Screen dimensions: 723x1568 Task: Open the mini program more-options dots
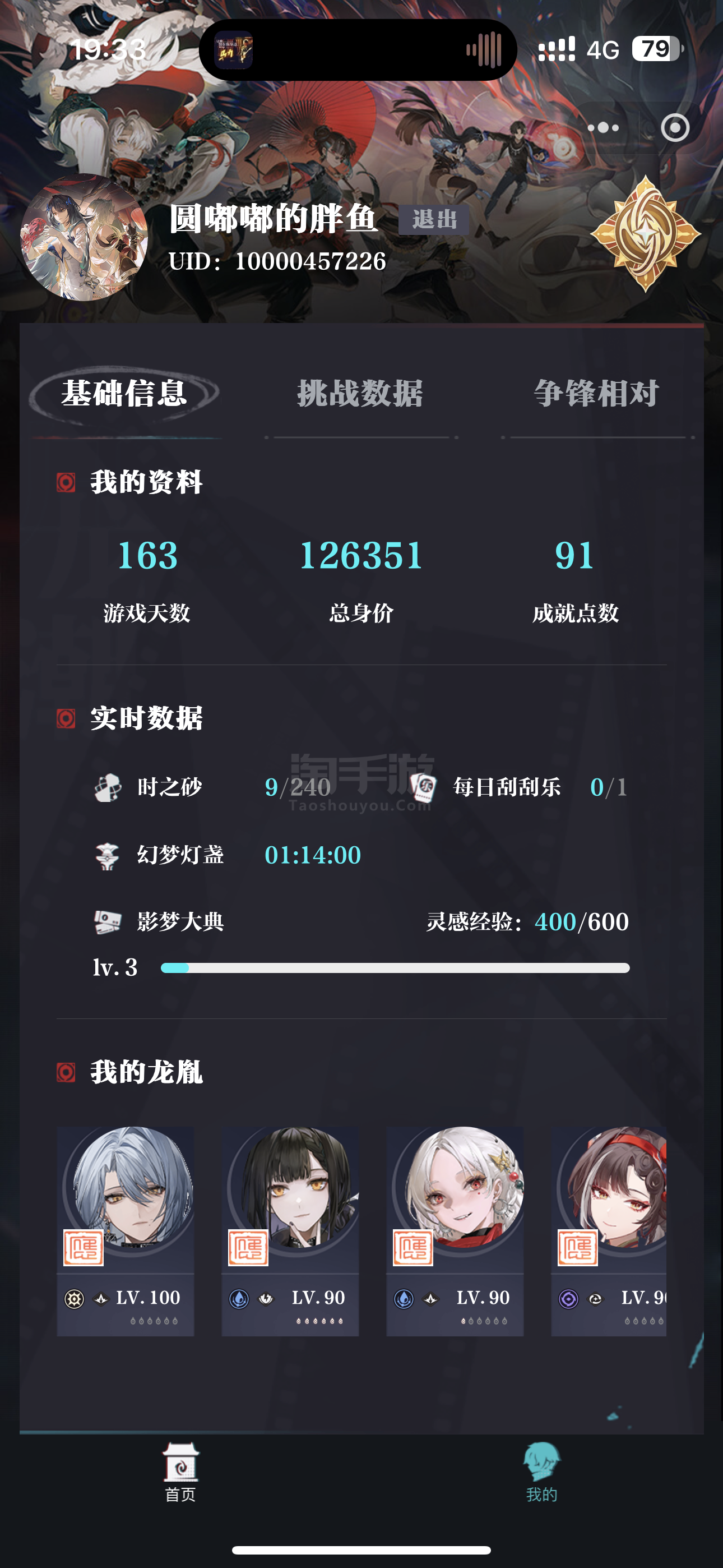coord(603,128)
